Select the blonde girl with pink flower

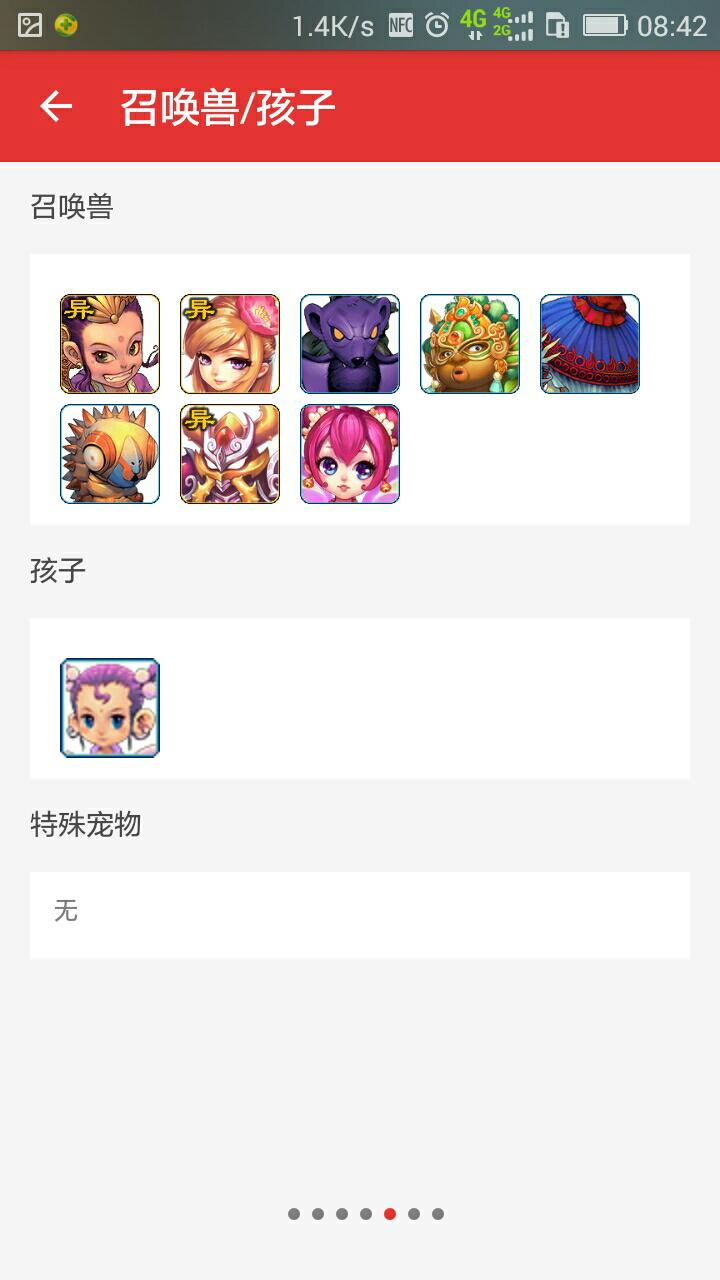pyautogui.click(x=230, y=344)
